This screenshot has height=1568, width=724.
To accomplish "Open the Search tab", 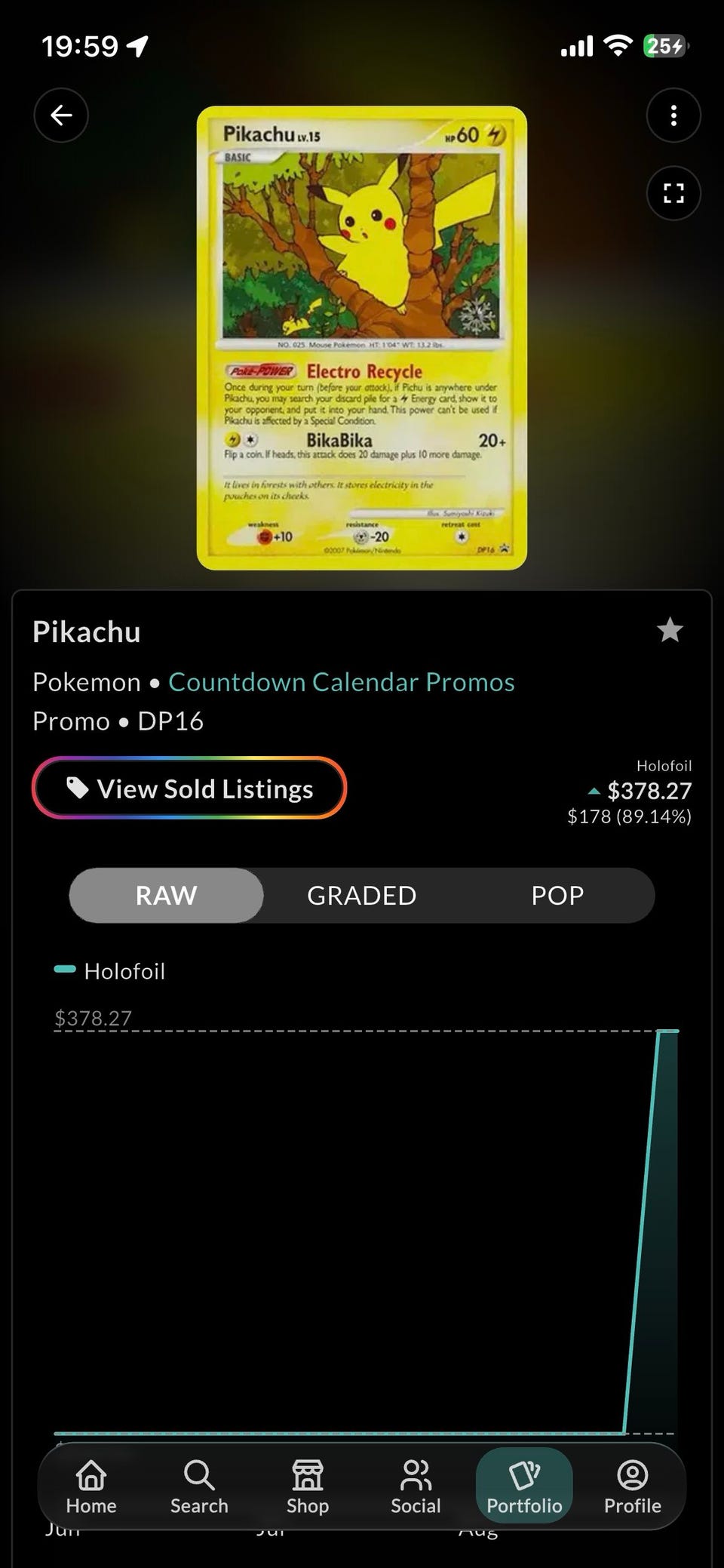I will point(199,1487).
